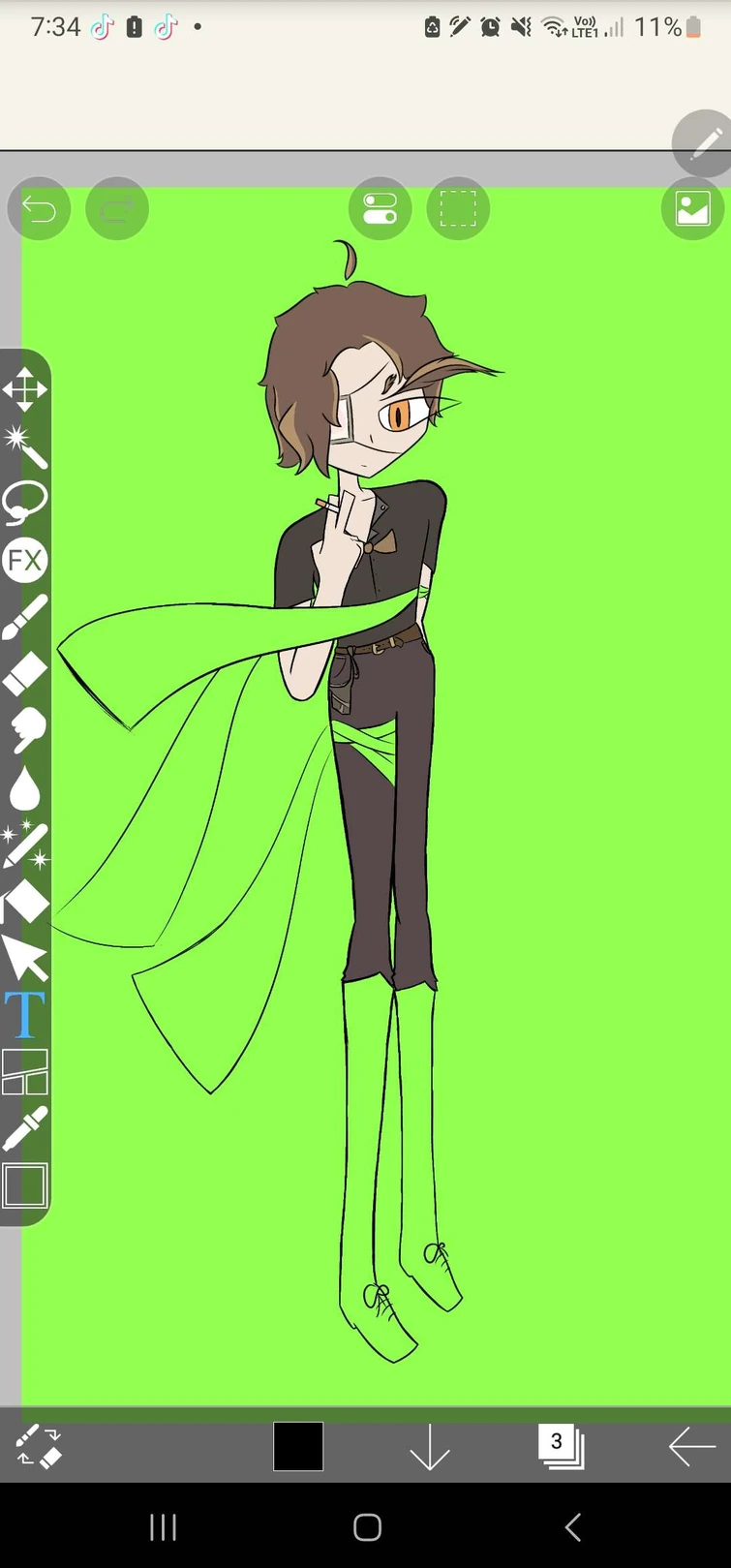Screen dimensions: 731x1568
Task: Choose the blur droplet tool
Action: point(25,787)
